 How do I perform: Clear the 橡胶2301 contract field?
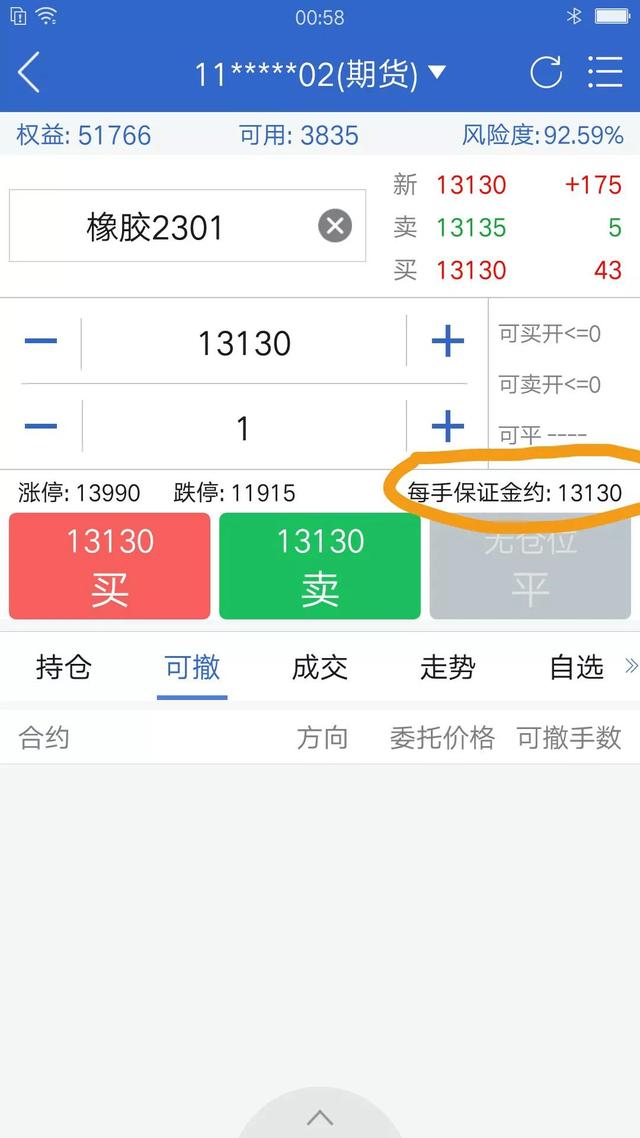point(335,226)
